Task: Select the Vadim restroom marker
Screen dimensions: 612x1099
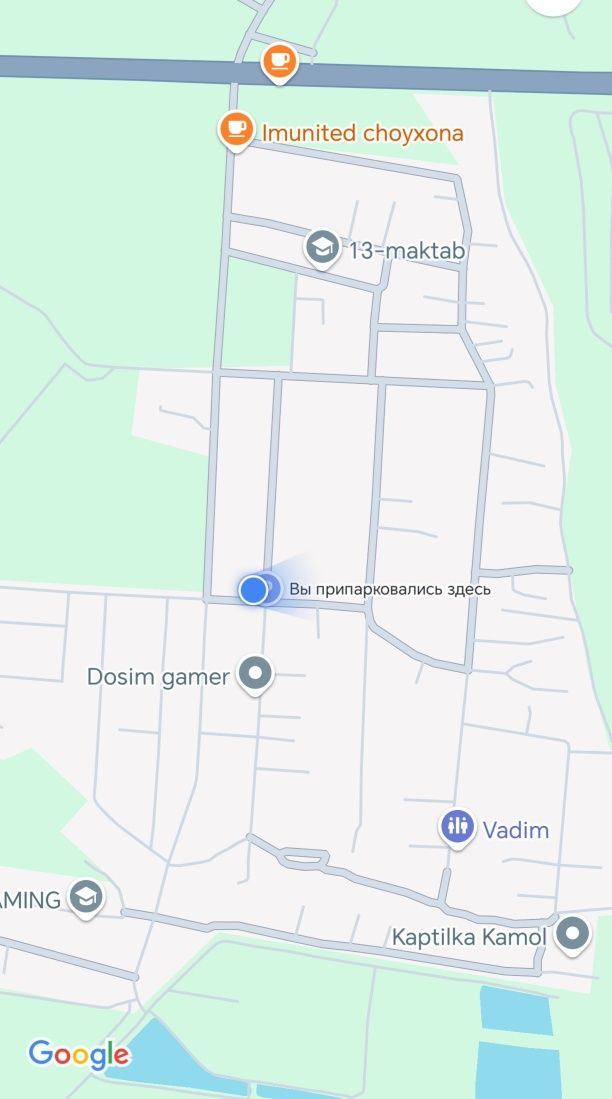Action: click(457, 828)
